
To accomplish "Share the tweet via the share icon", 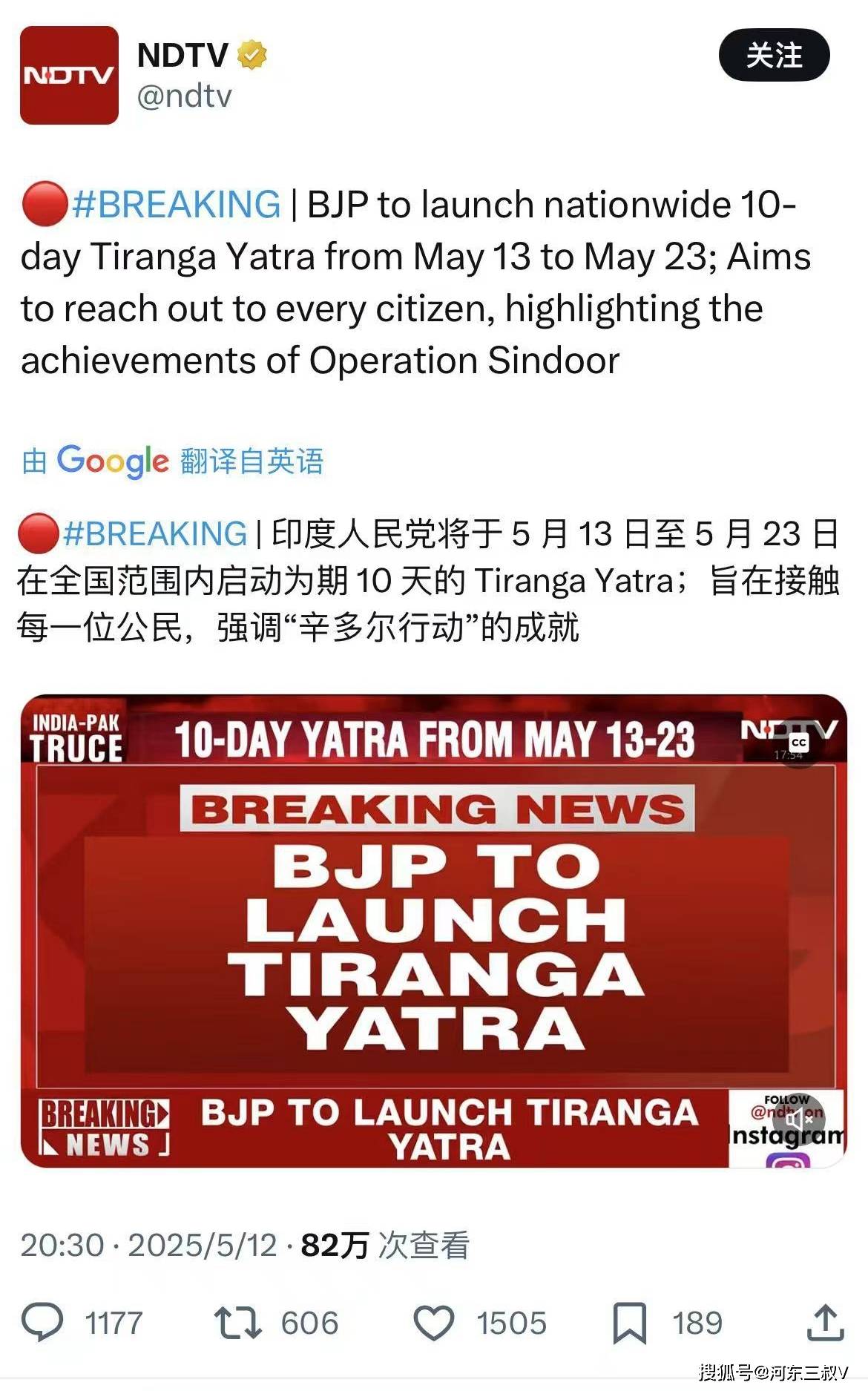I will coord(824,1323).
